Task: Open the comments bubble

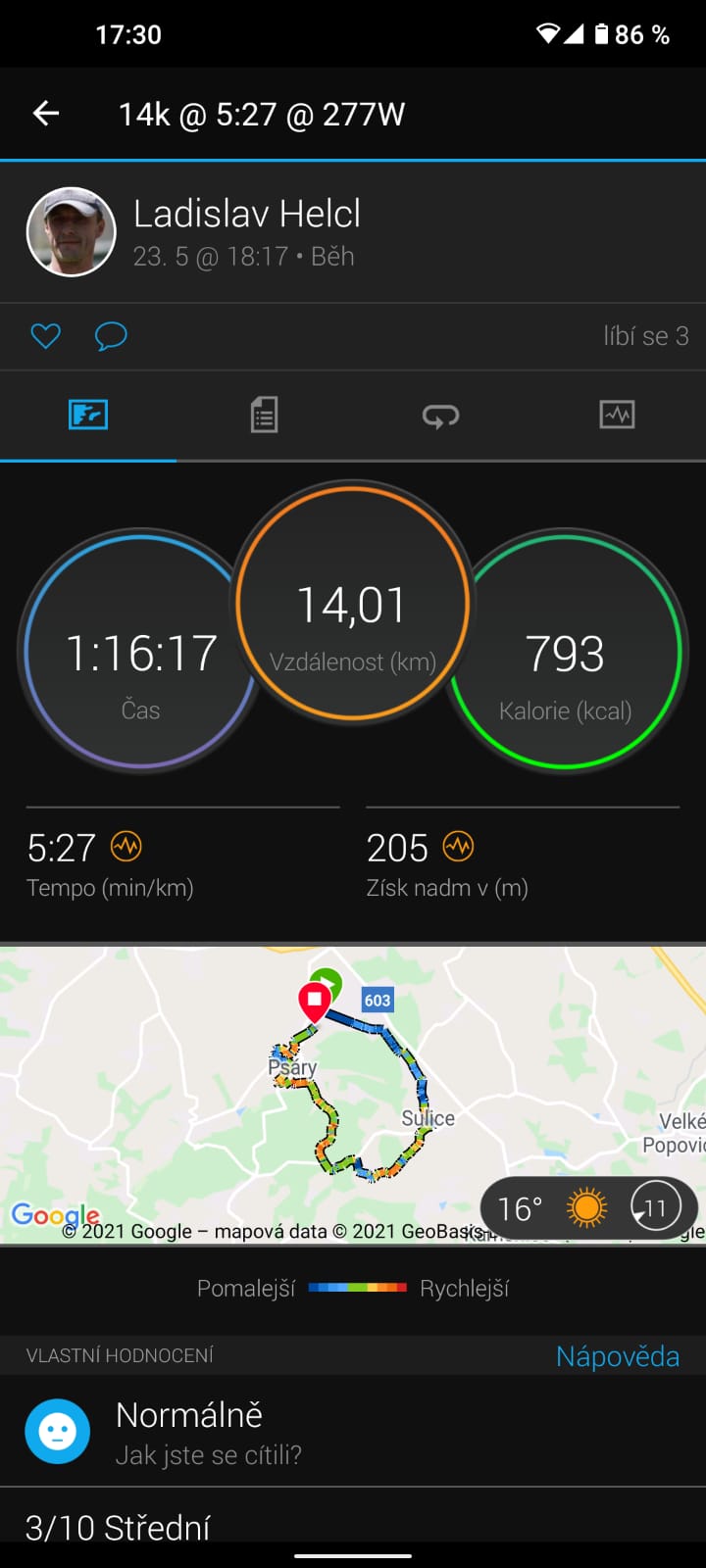Action: tap(111, 336)
